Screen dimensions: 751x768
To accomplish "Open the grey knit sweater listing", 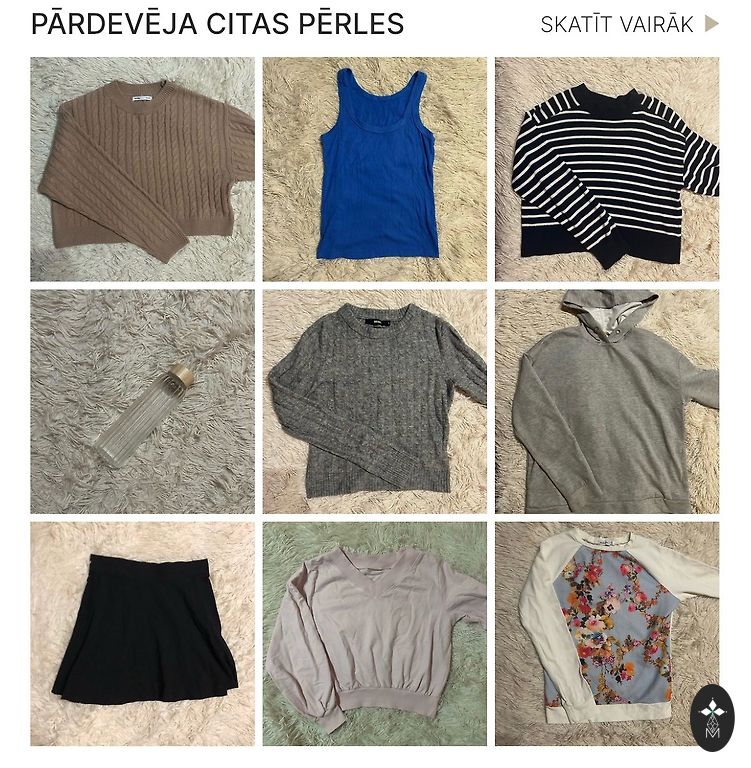I will tap(374, 402).
